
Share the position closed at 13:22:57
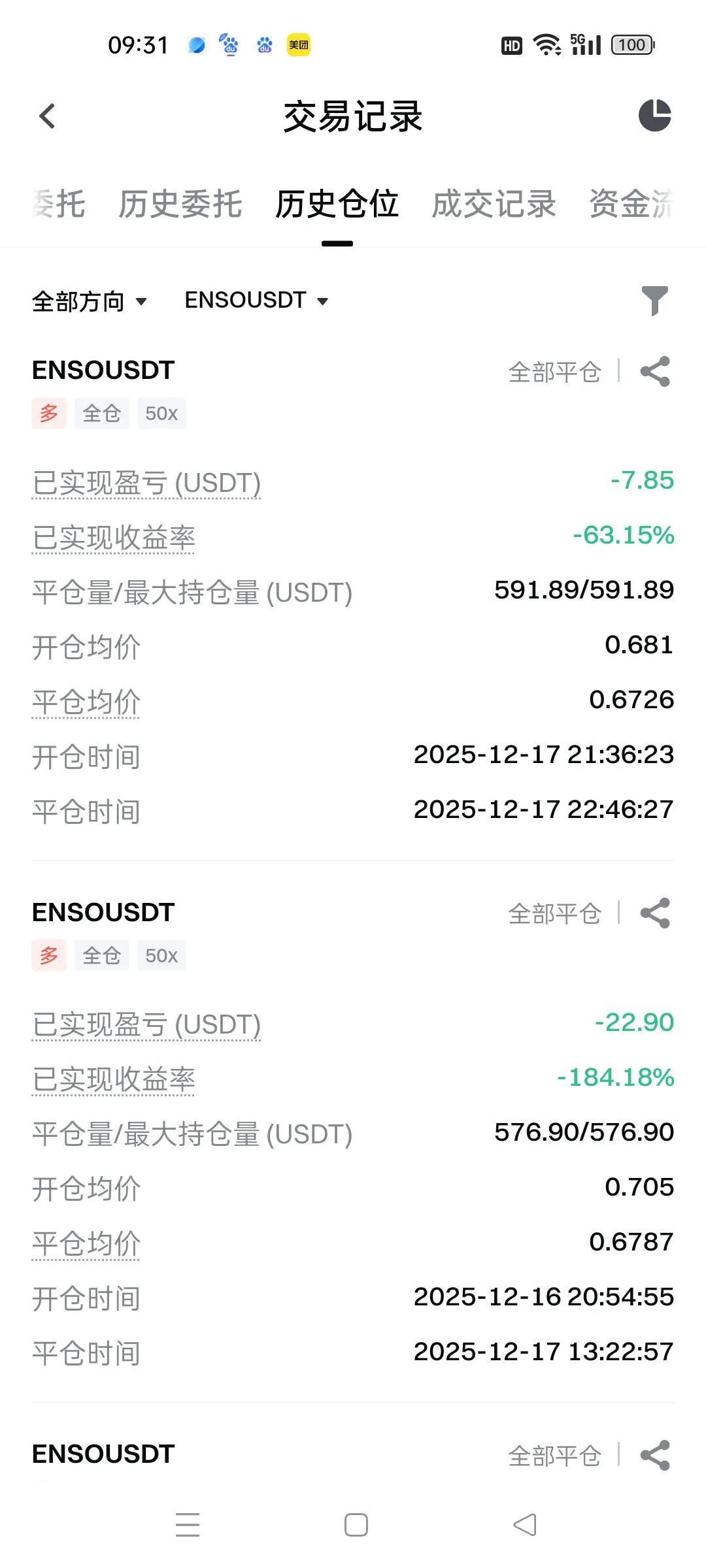tap(655, 913)
